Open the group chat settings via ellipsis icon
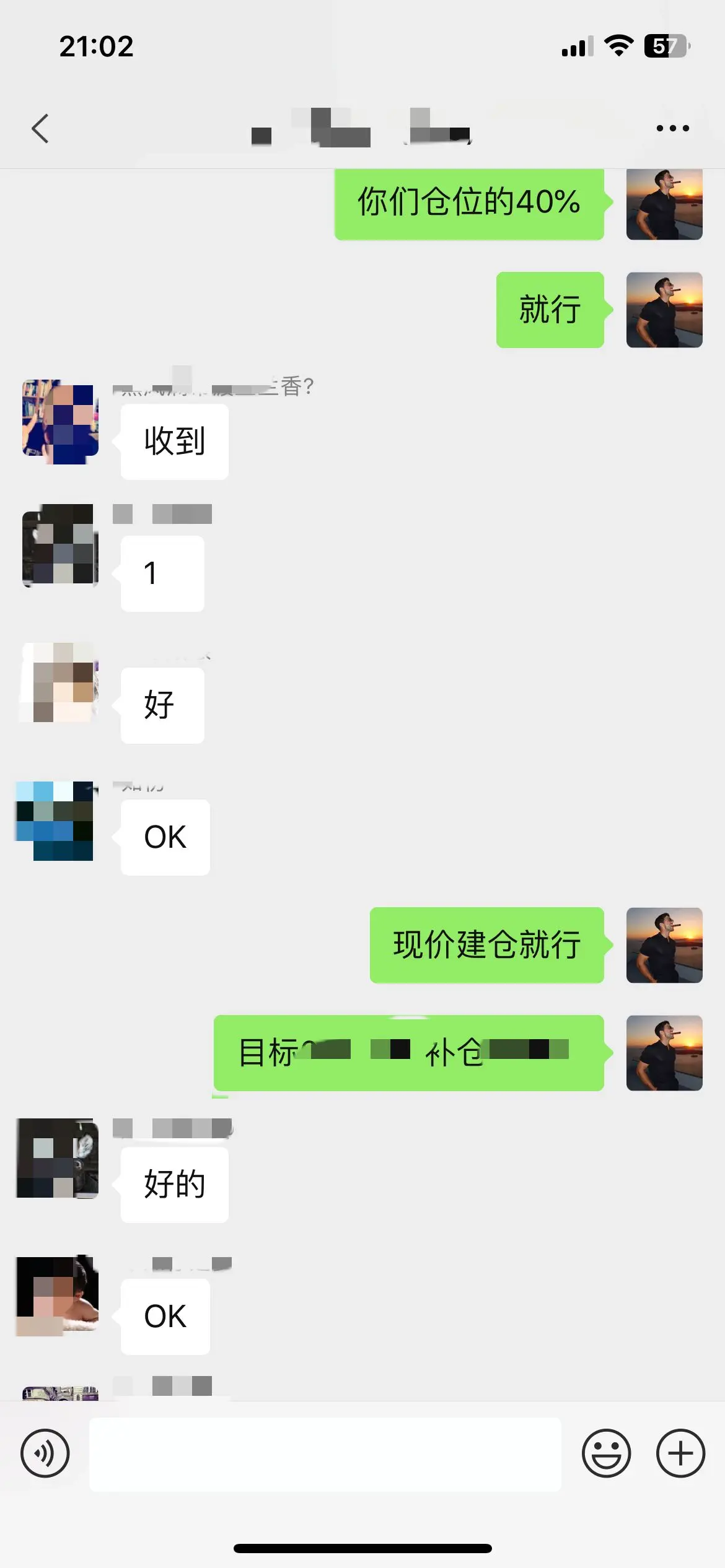The height and width of the screenshot is (1568, 725). [x=672, y=128]
